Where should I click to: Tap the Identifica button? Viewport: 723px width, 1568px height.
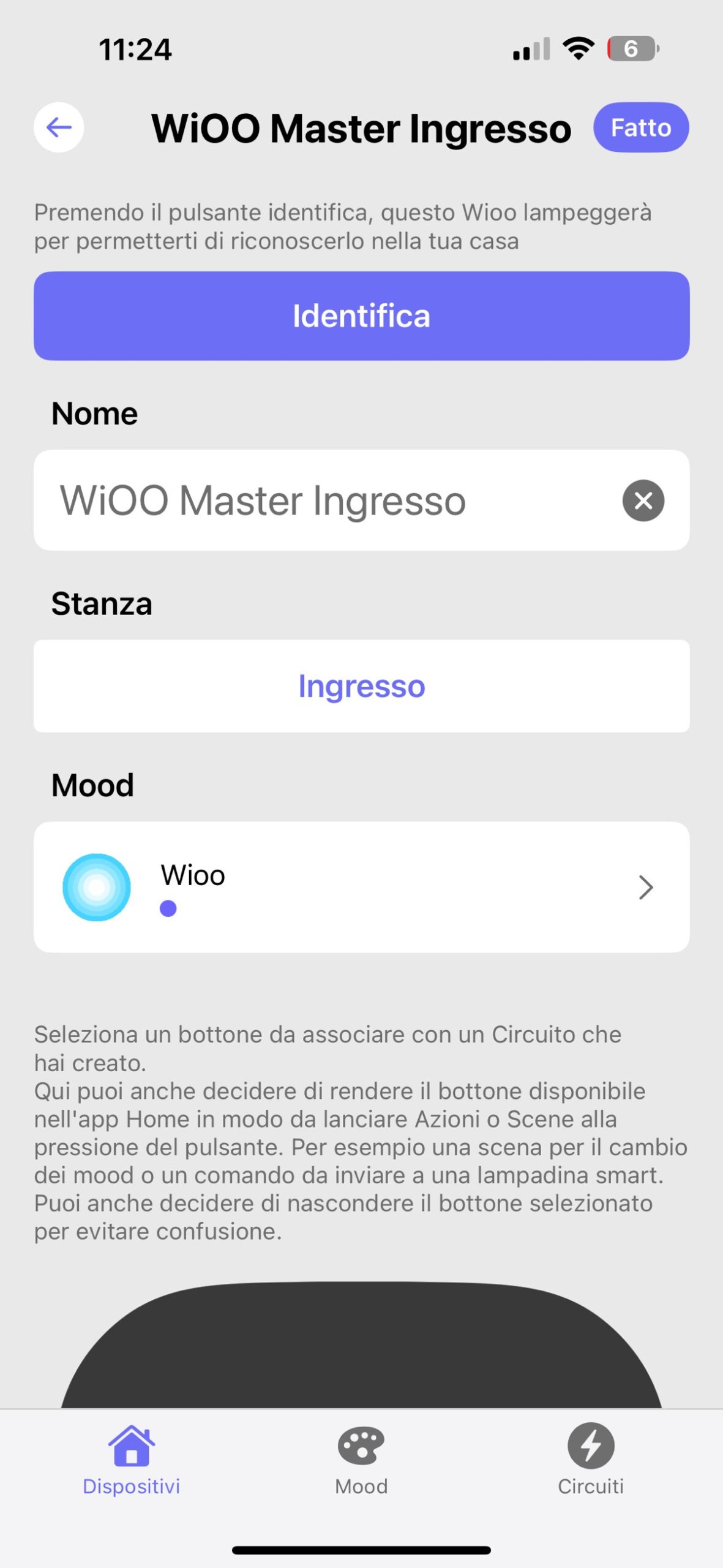point(361,316)
